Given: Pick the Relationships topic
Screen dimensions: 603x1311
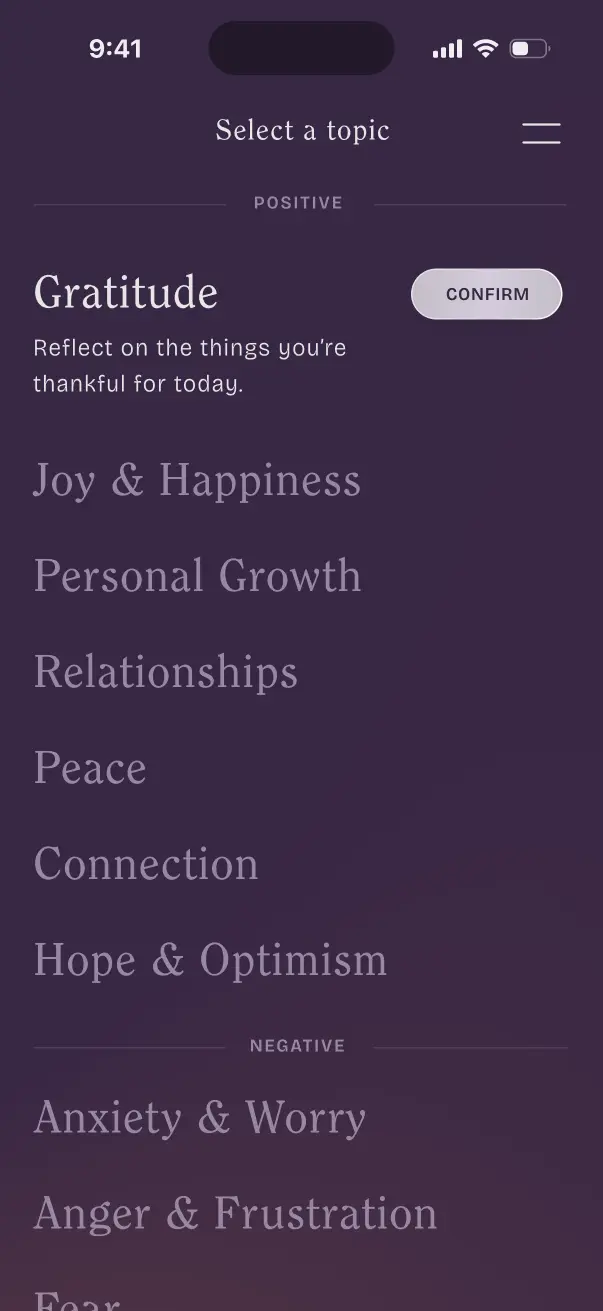Looking at the screenshot, I should tap(166, 672).
